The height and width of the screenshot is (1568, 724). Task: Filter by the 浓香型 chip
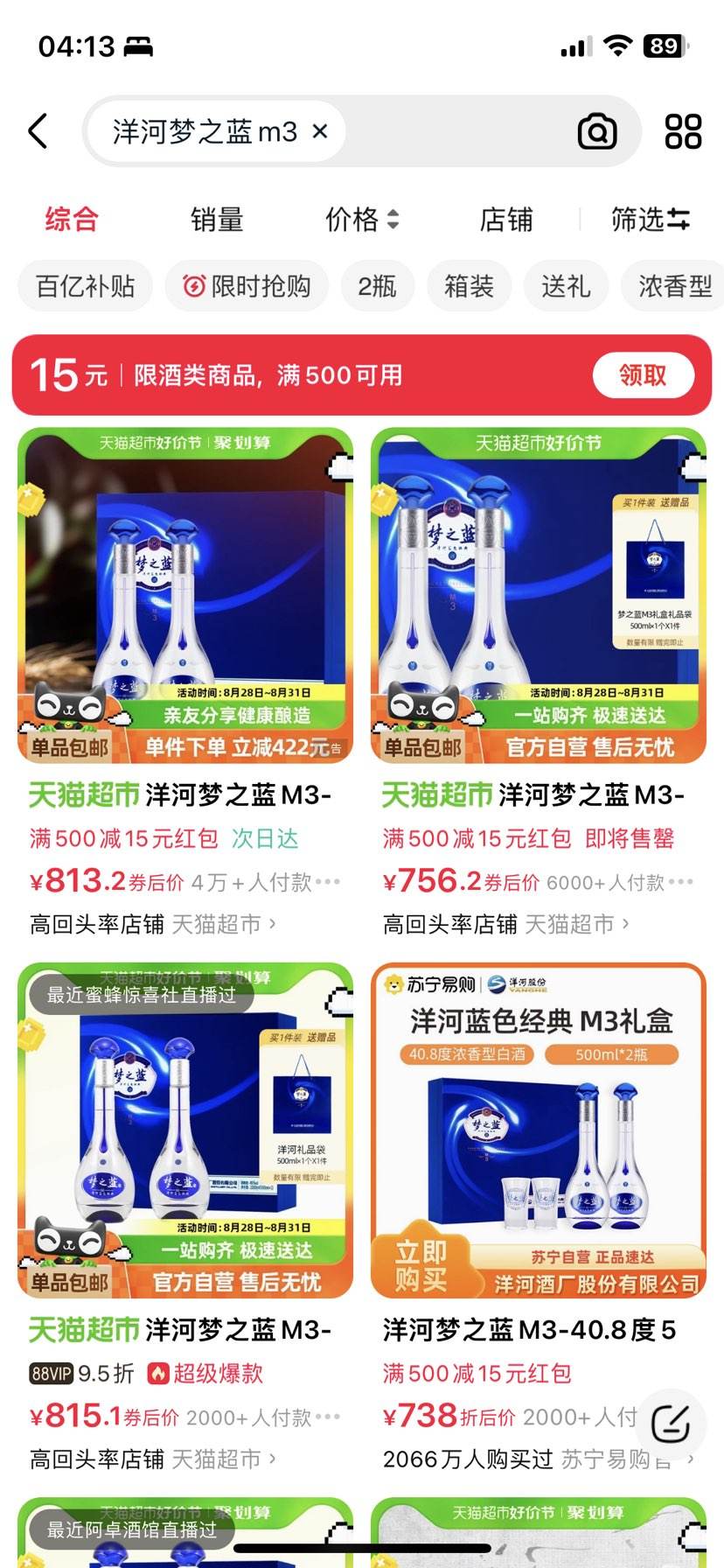[x=674, y=286]
